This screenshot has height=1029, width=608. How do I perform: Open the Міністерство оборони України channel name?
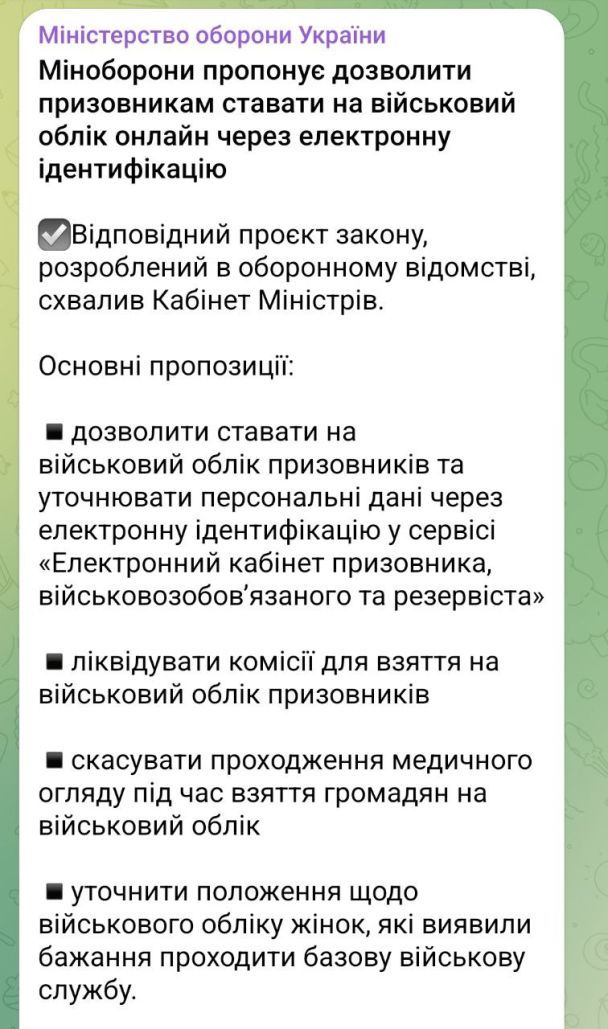click(x=211, y=37)
